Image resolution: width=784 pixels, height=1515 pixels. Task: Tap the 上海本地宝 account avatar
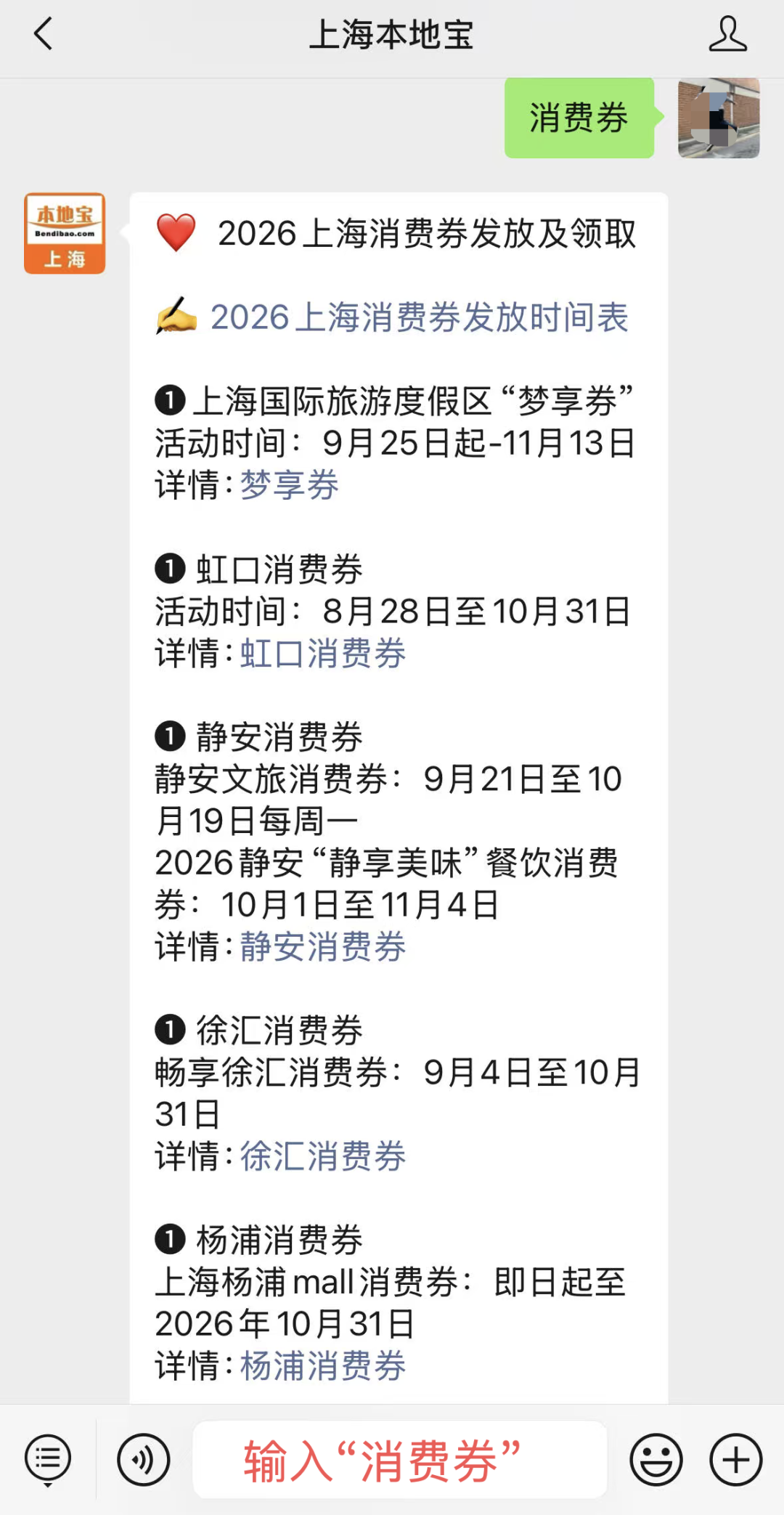click(x=65, y=233)
